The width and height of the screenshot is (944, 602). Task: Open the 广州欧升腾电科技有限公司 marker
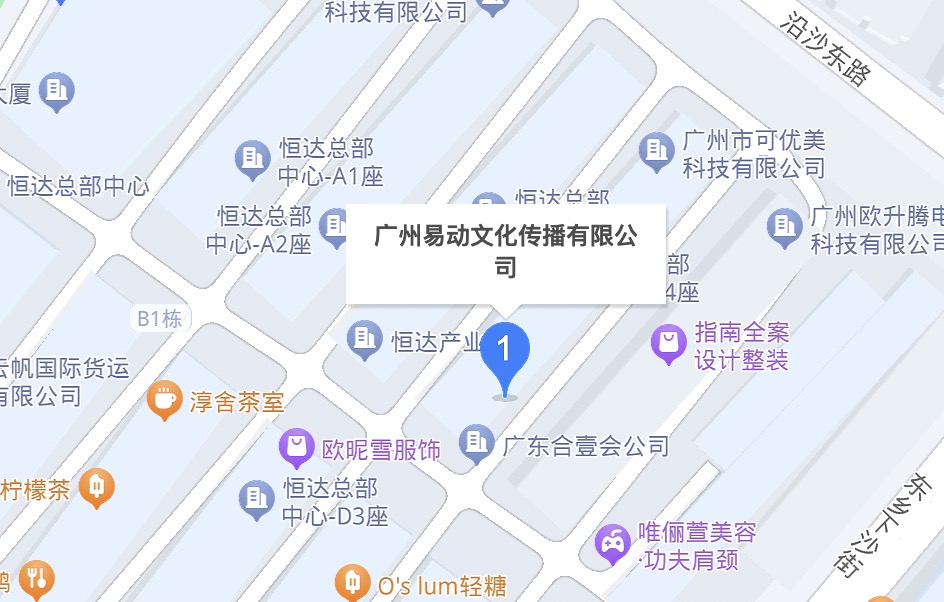click(785, 227)
